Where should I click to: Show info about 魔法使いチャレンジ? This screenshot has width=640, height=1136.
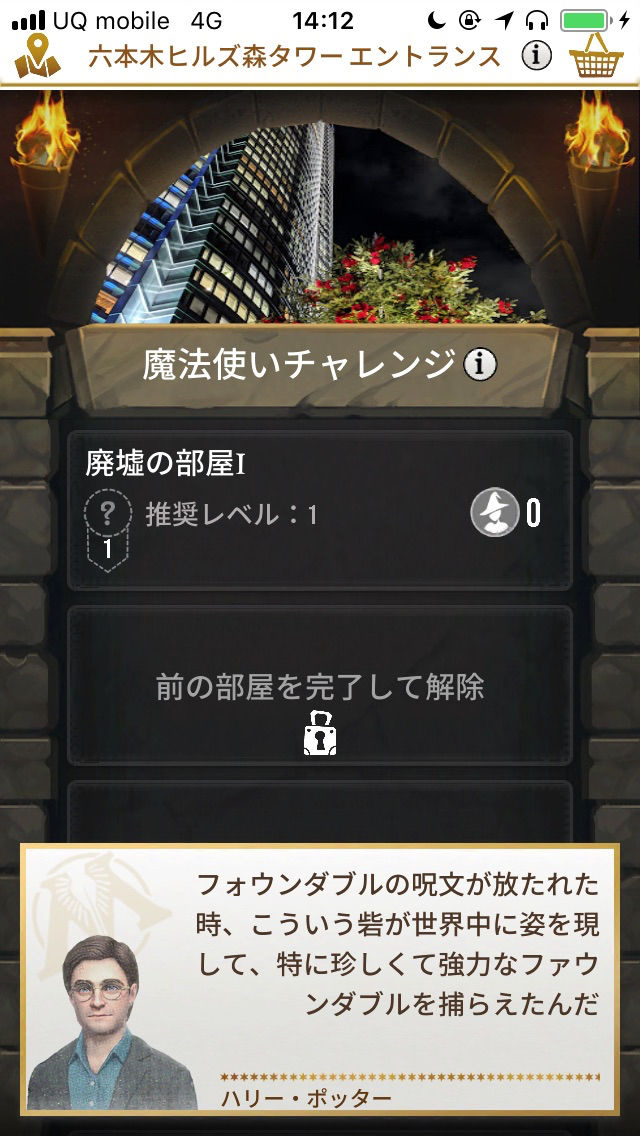[x=480, y=366]
